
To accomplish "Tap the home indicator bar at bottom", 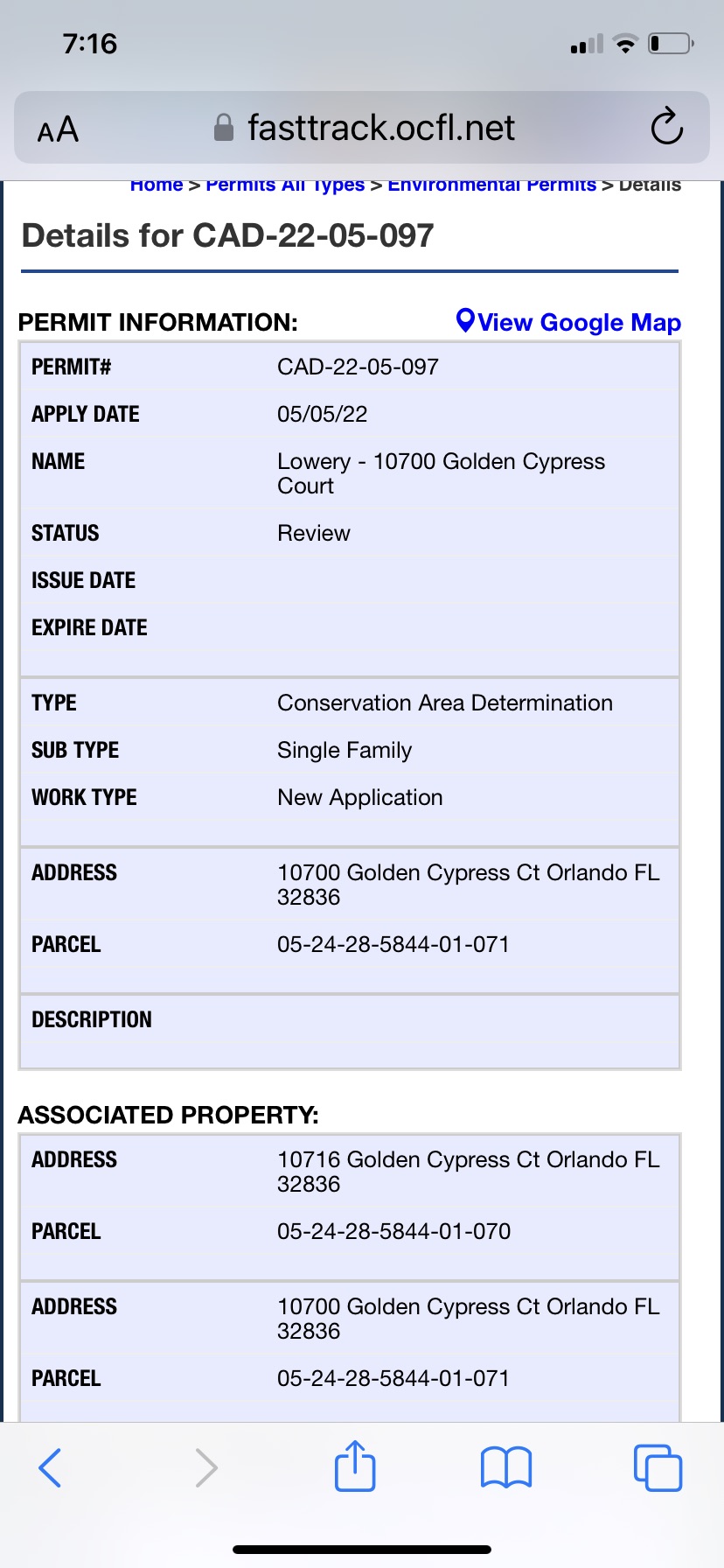I will [x=362, y=1531].
